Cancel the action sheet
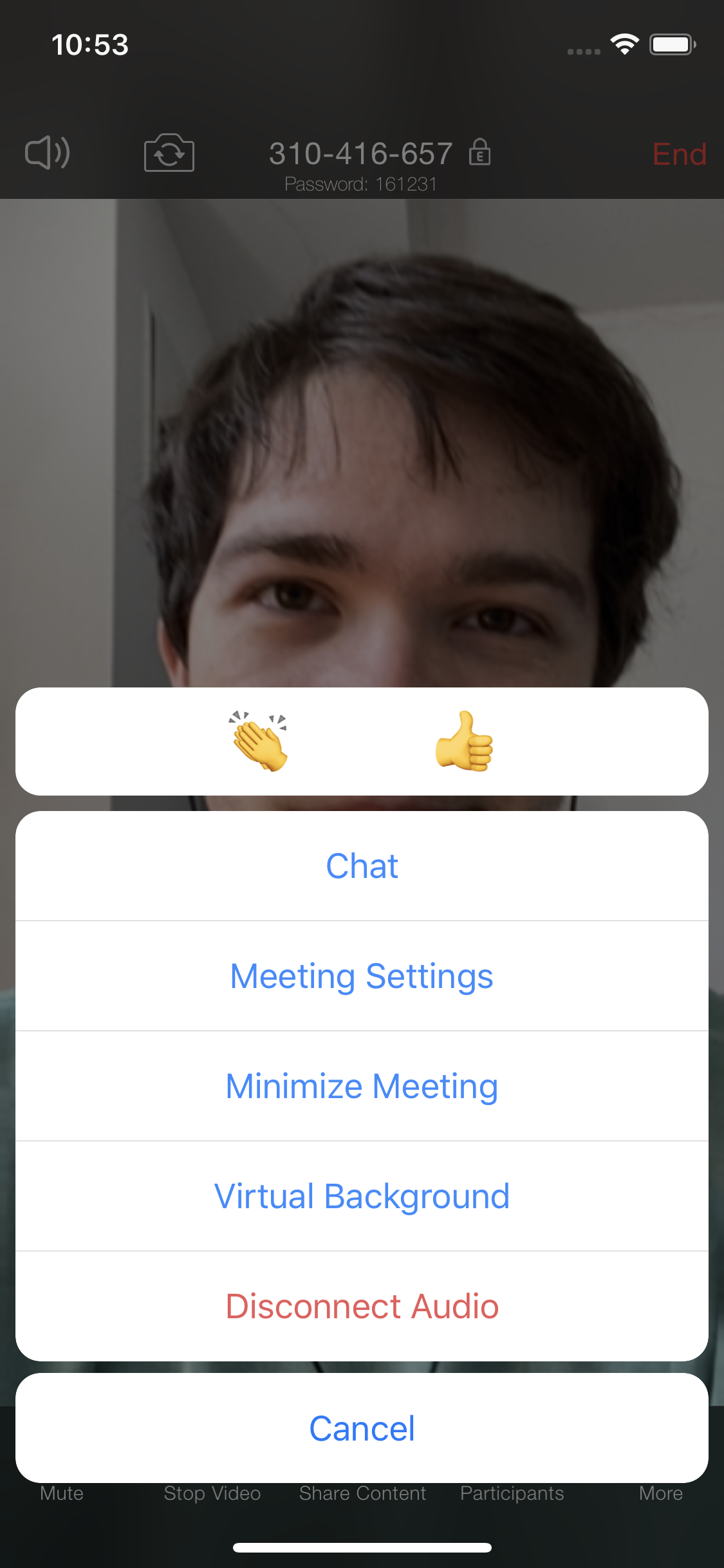Viewport: 724px width, 1568px height. coord(362,1428)
